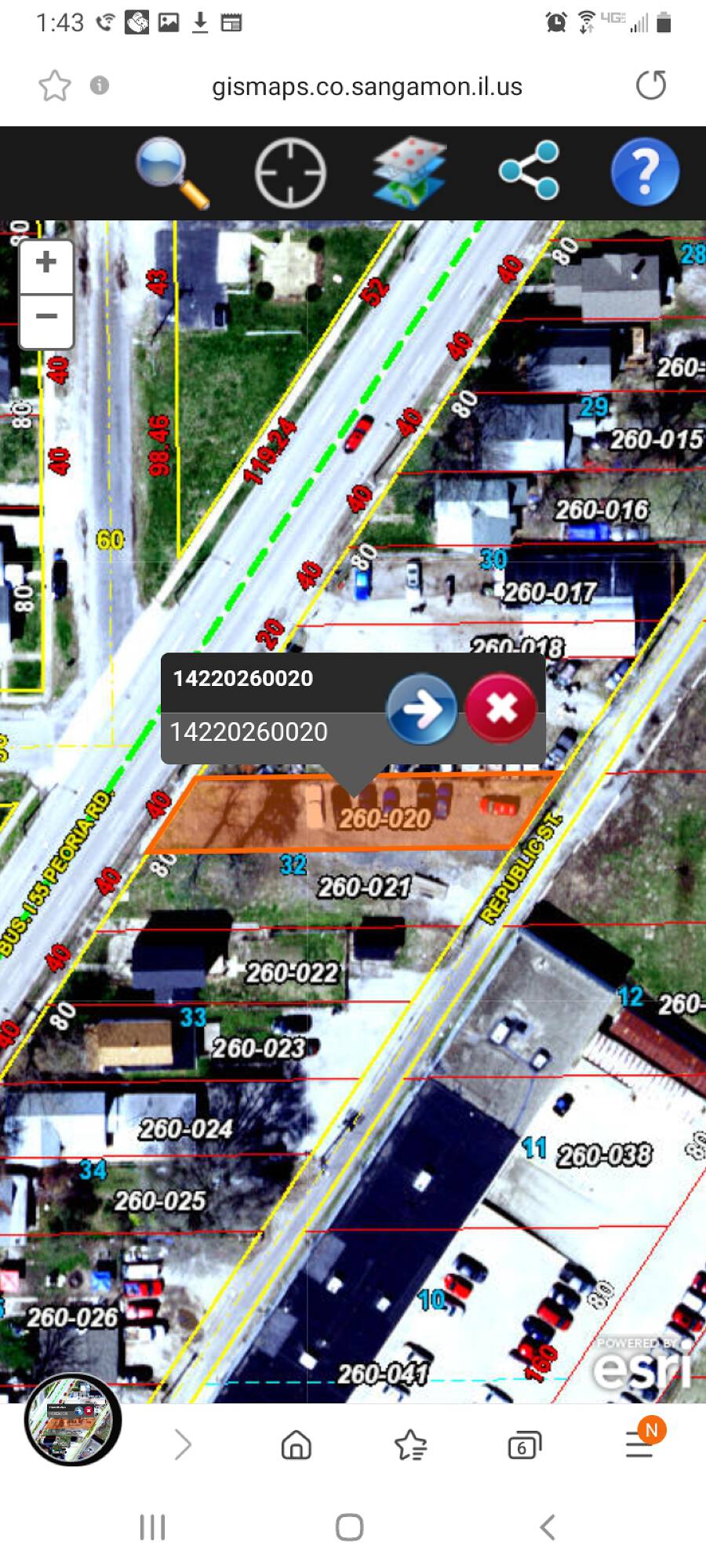Go back with the system back button
The width and height of the screenshot is (706, 1568).
[548, 1527]
